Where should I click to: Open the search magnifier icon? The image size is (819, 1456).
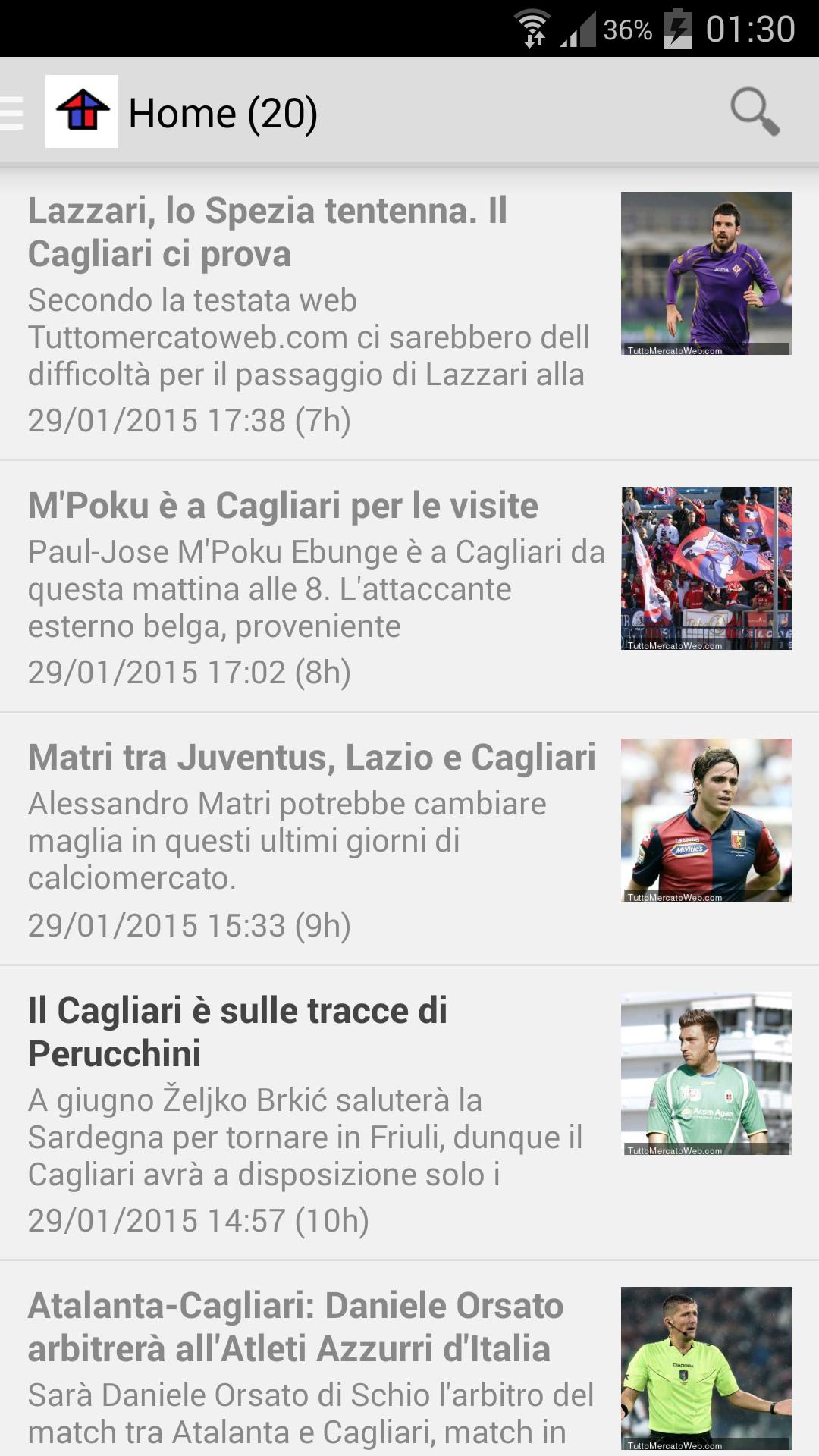point(755,112)
